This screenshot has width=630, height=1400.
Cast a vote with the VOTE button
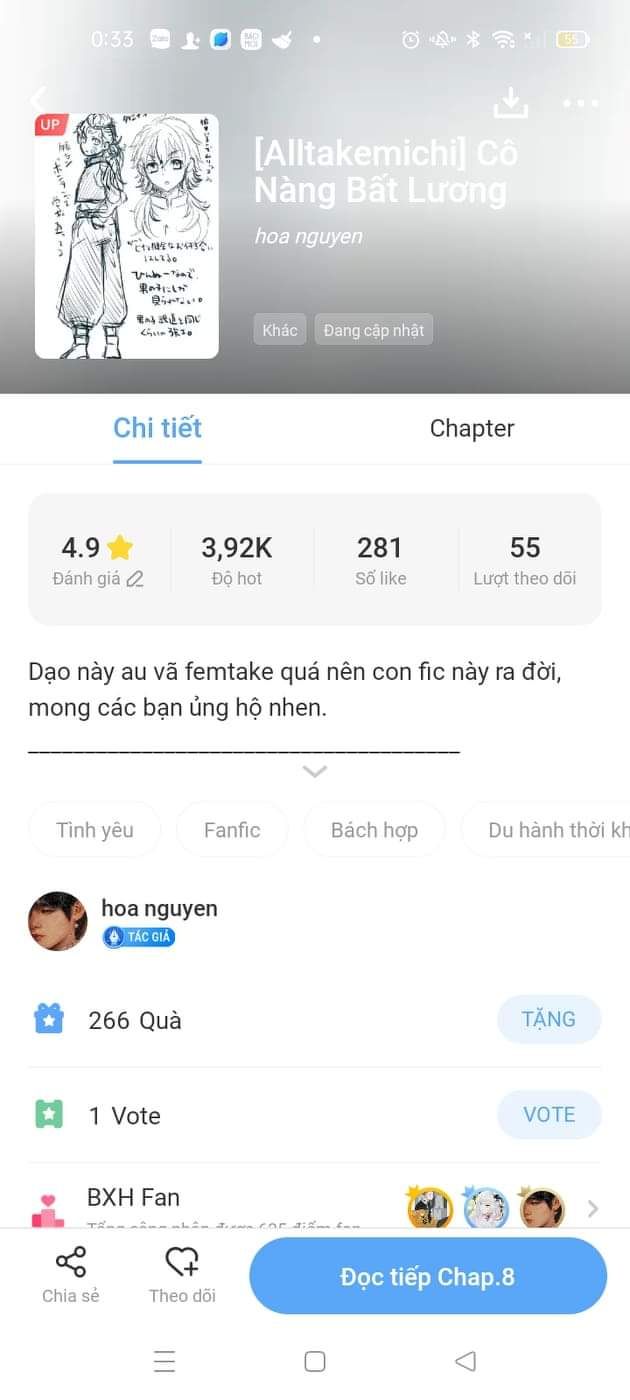(549, 1114)
